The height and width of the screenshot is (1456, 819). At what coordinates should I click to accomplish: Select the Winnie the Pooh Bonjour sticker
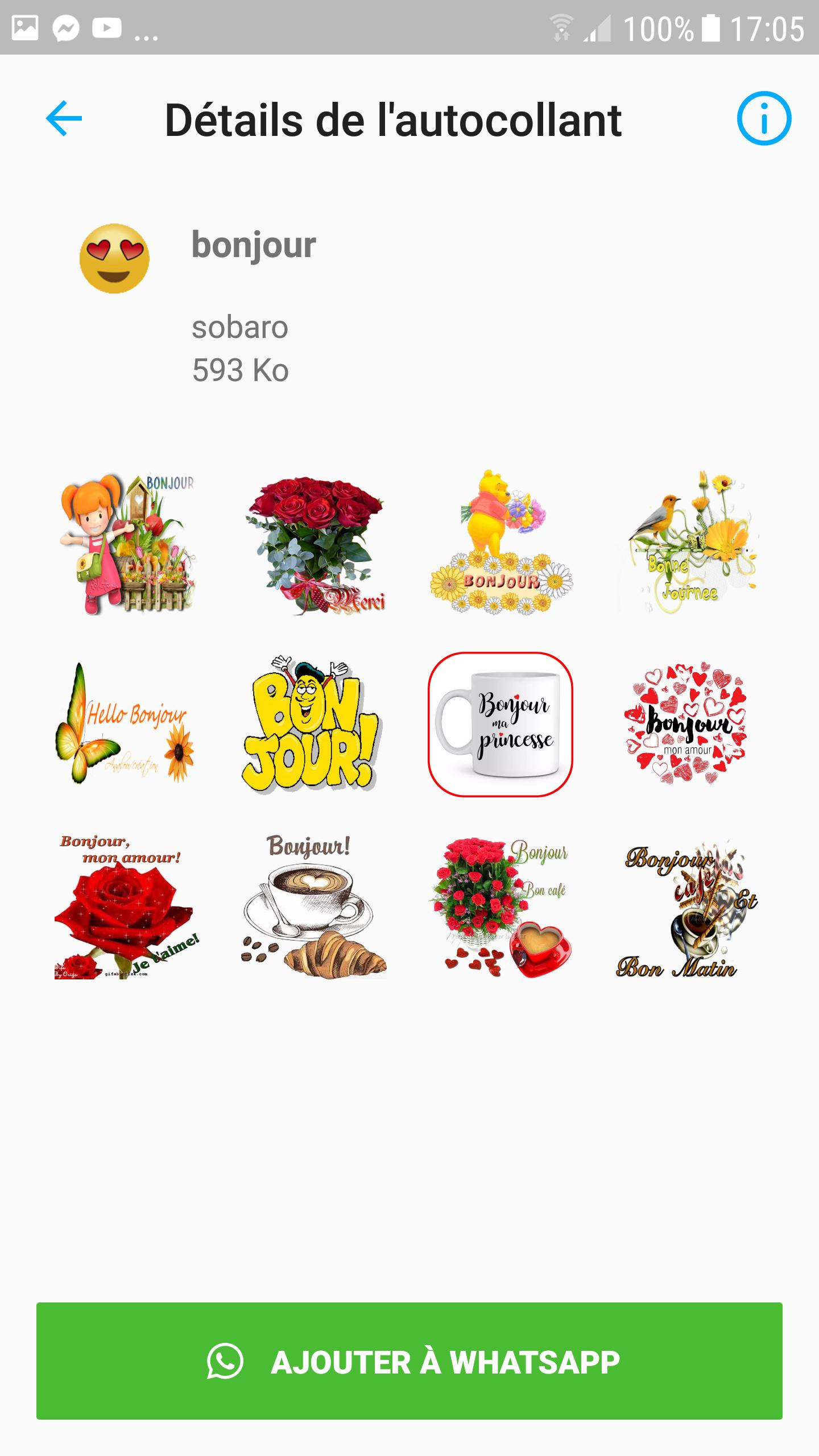point(500,542)
